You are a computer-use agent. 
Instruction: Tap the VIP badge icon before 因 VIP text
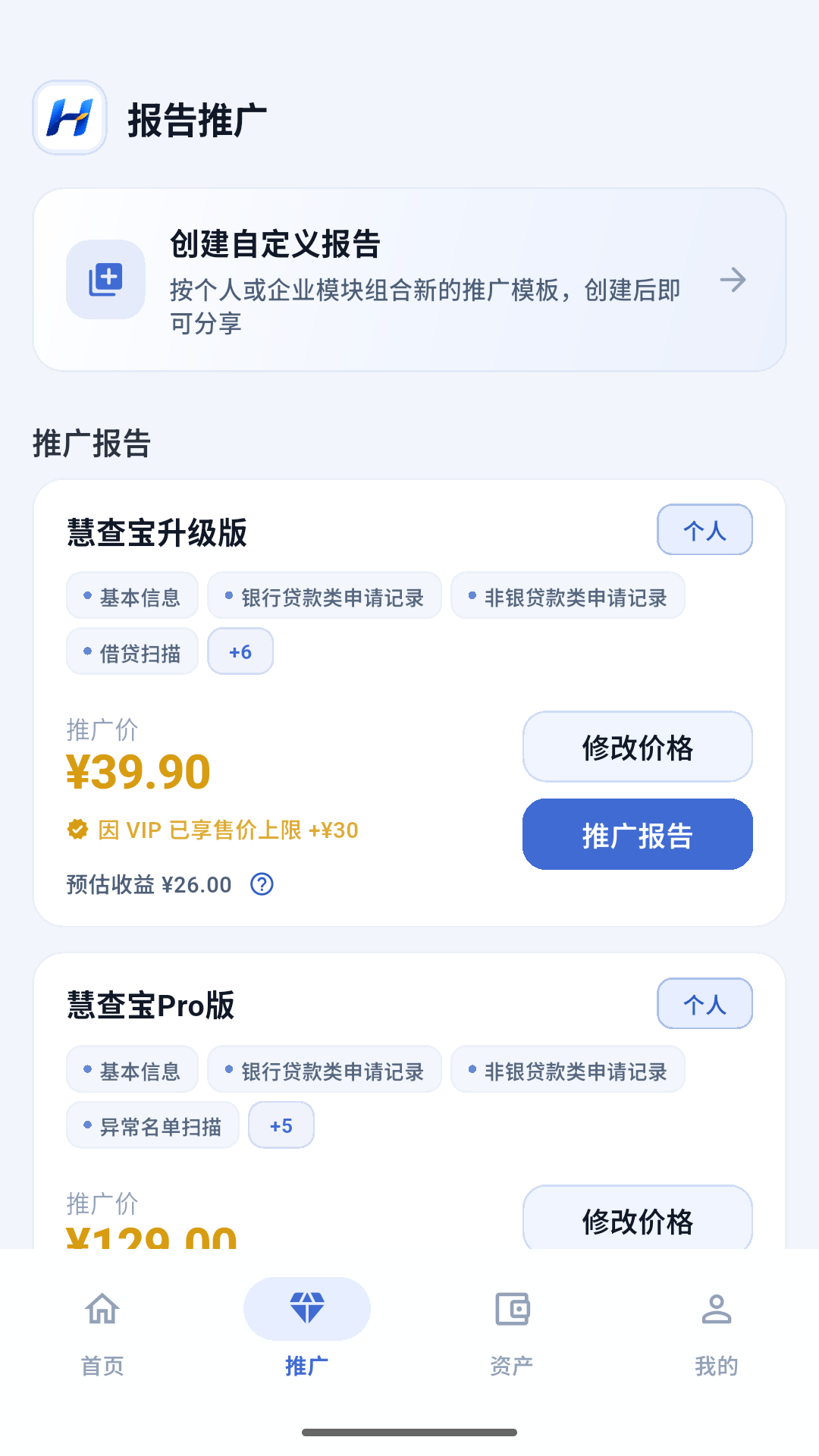tap(77, 830)
